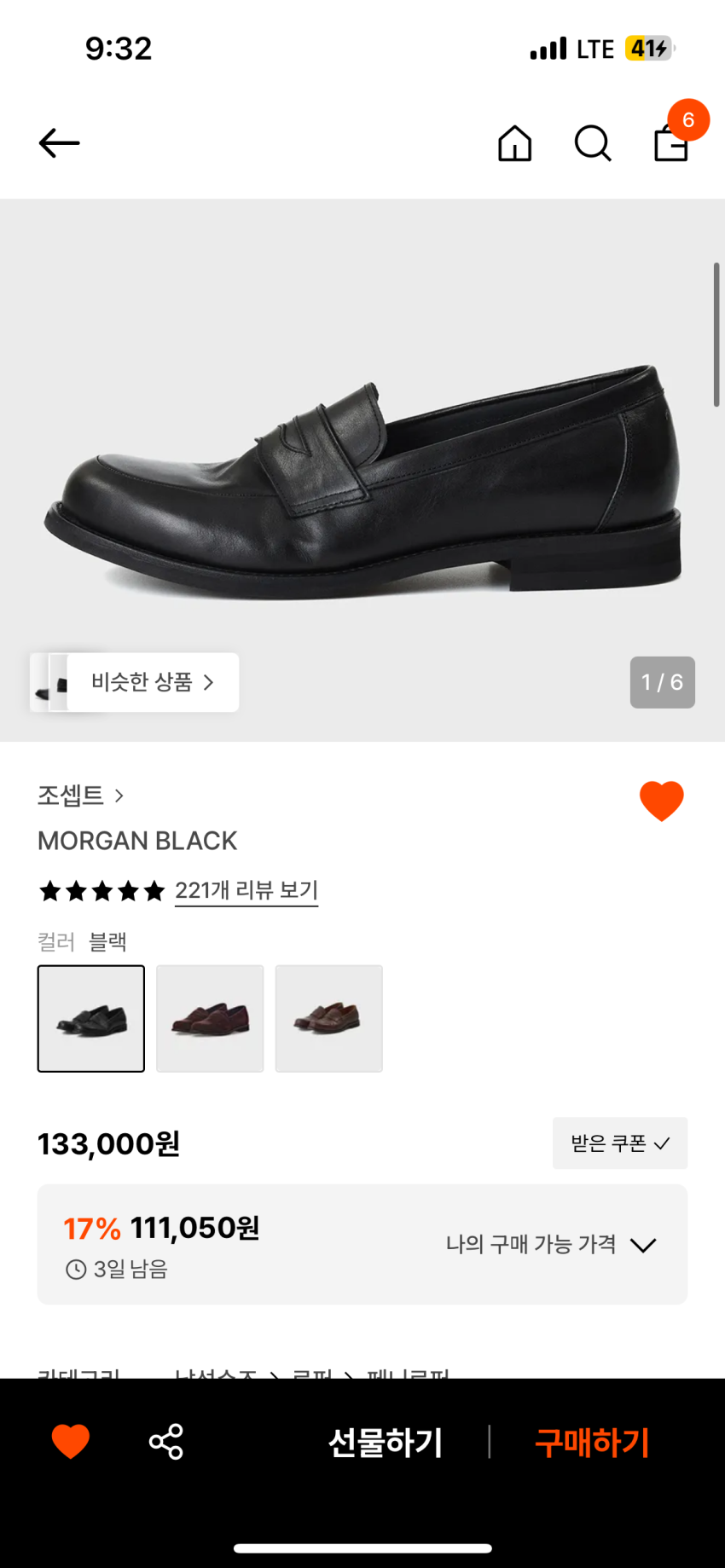Select the brown loafer color swatch
Screen dimensions: 725x1568
tap(328, 1018)
